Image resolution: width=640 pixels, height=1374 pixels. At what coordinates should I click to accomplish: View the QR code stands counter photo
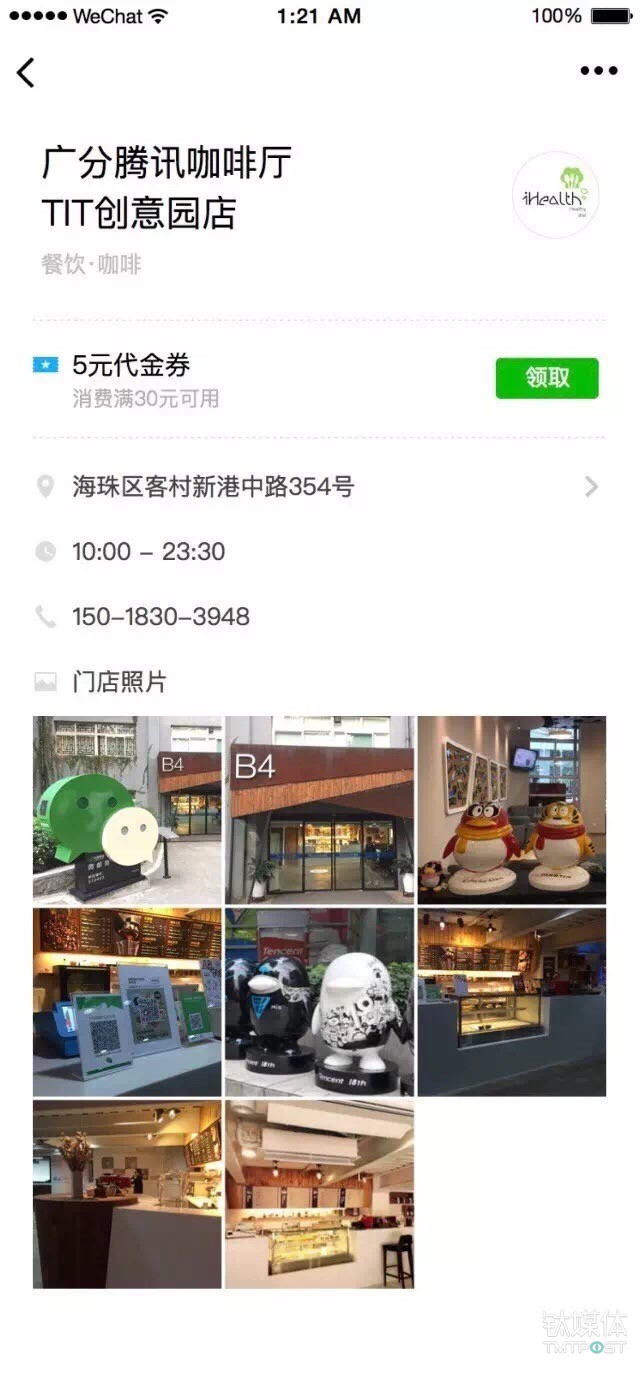[x=127, y=1001]
